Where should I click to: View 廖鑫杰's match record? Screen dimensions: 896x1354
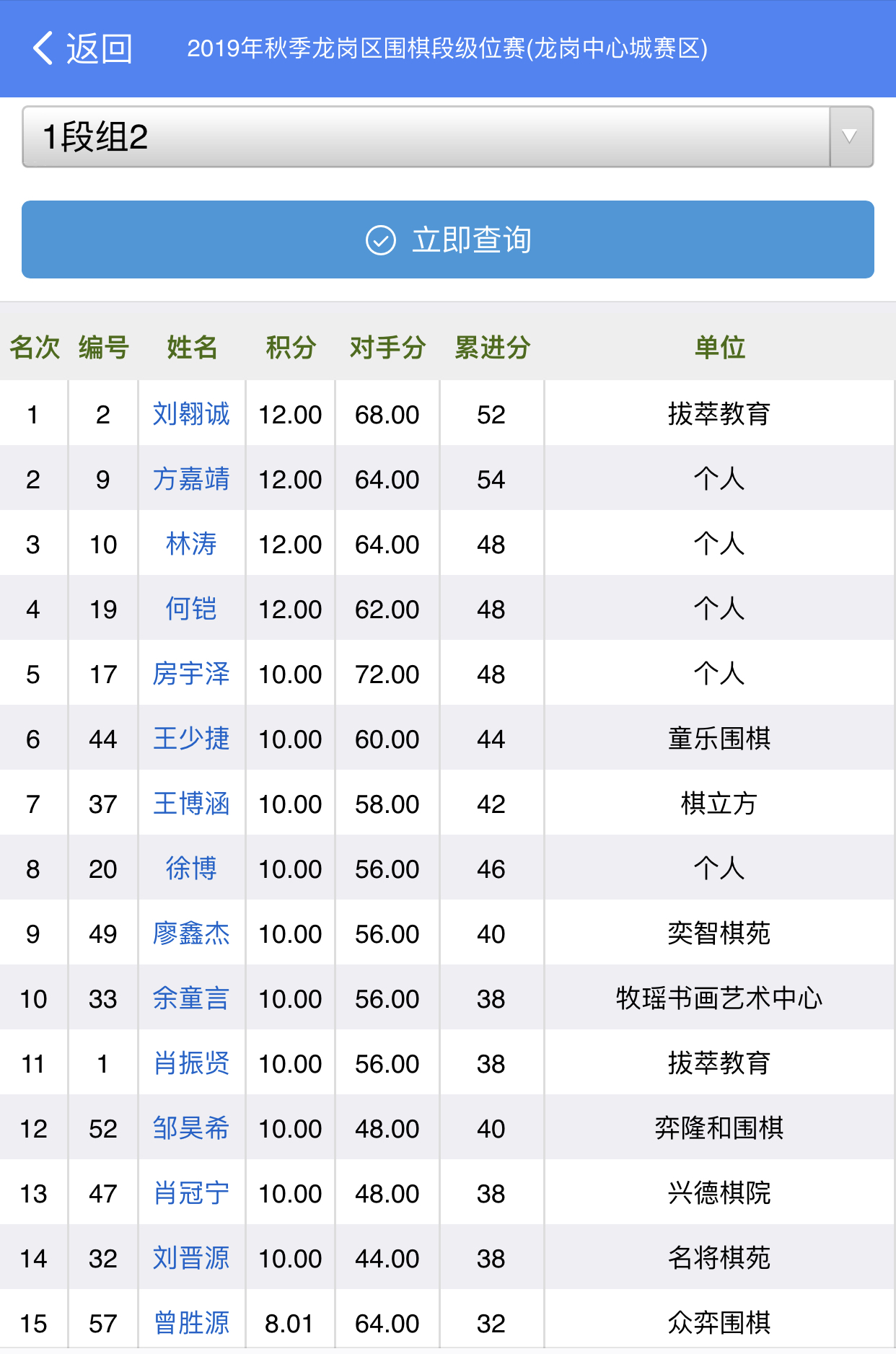pos(191,933)
